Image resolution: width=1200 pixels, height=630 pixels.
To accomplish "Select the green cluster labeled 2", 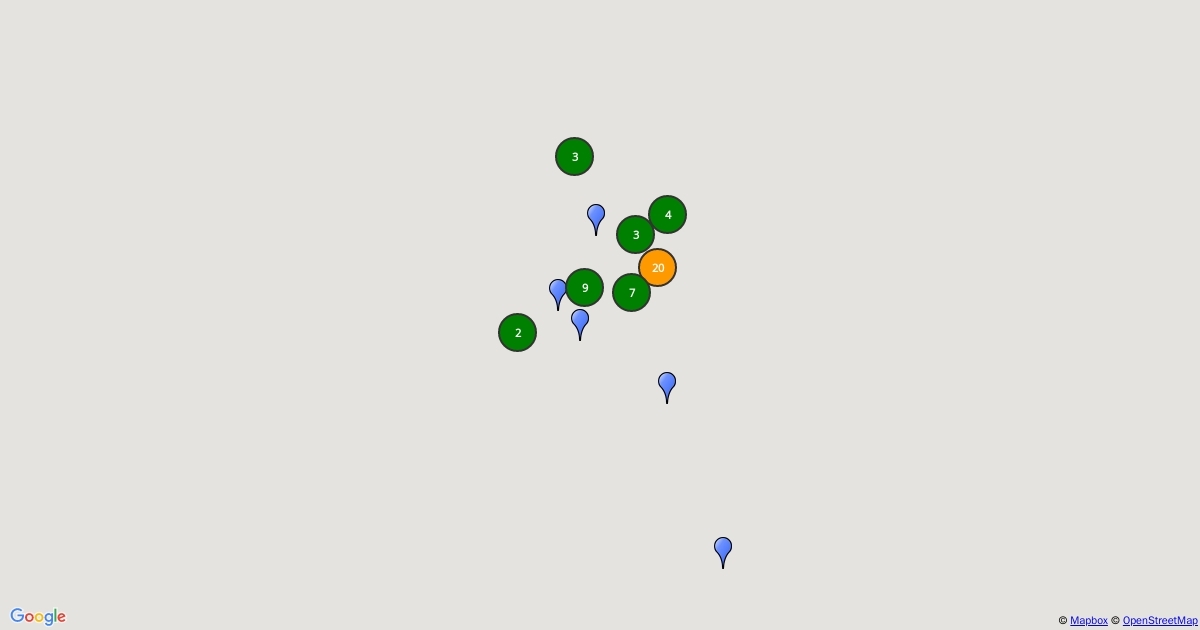I will pos(517,333).
